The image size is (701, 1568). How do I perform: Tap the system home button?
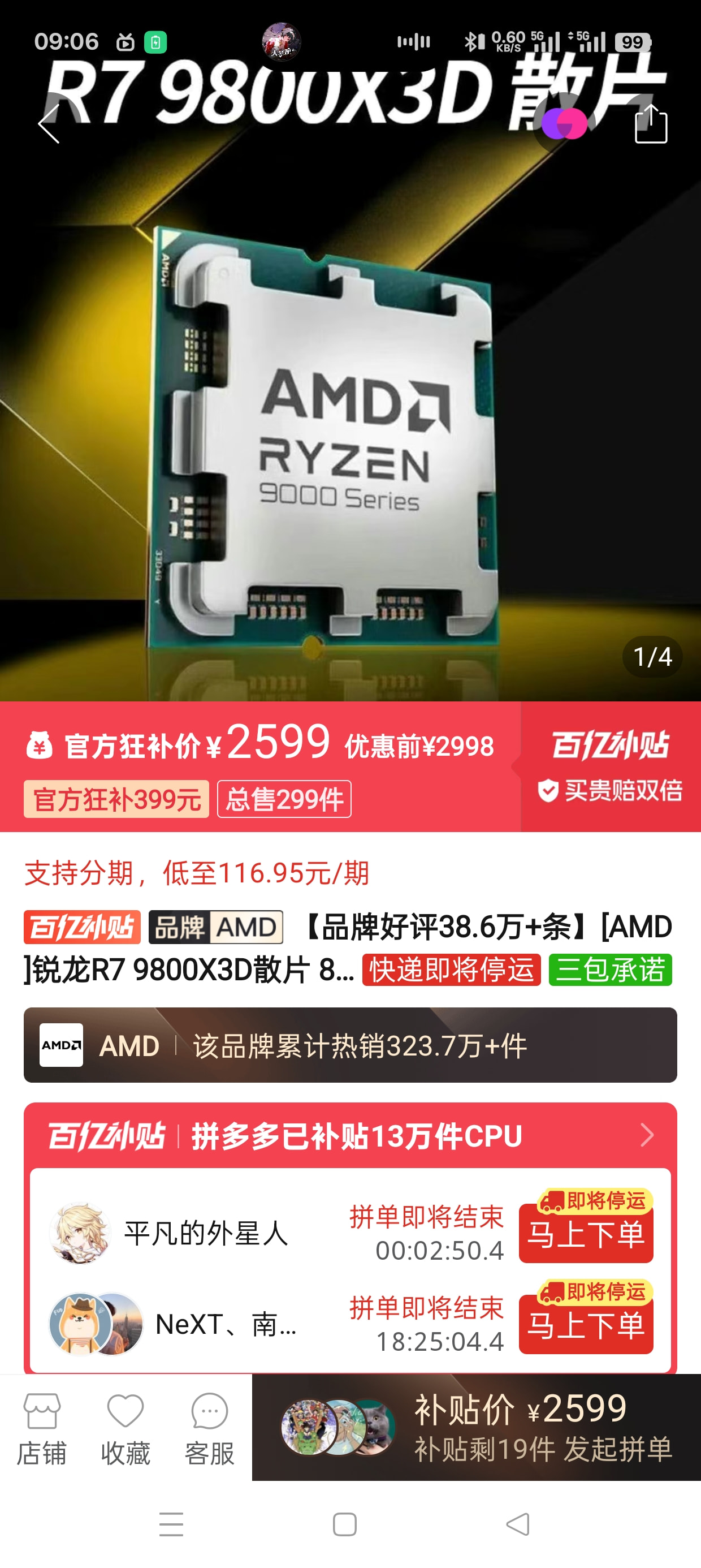(344, 1524)
